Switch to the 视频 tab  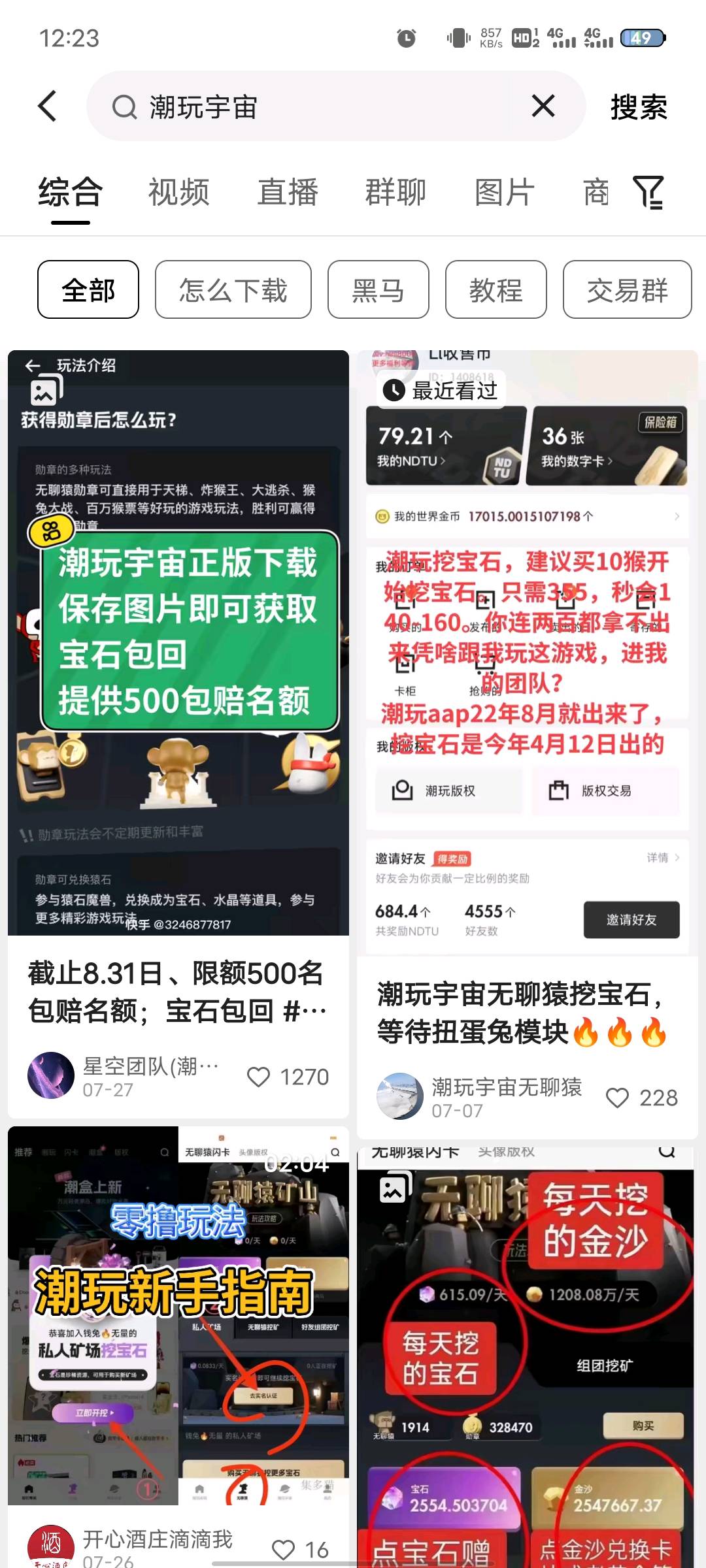pyautogui.click(x=178, y=192)
